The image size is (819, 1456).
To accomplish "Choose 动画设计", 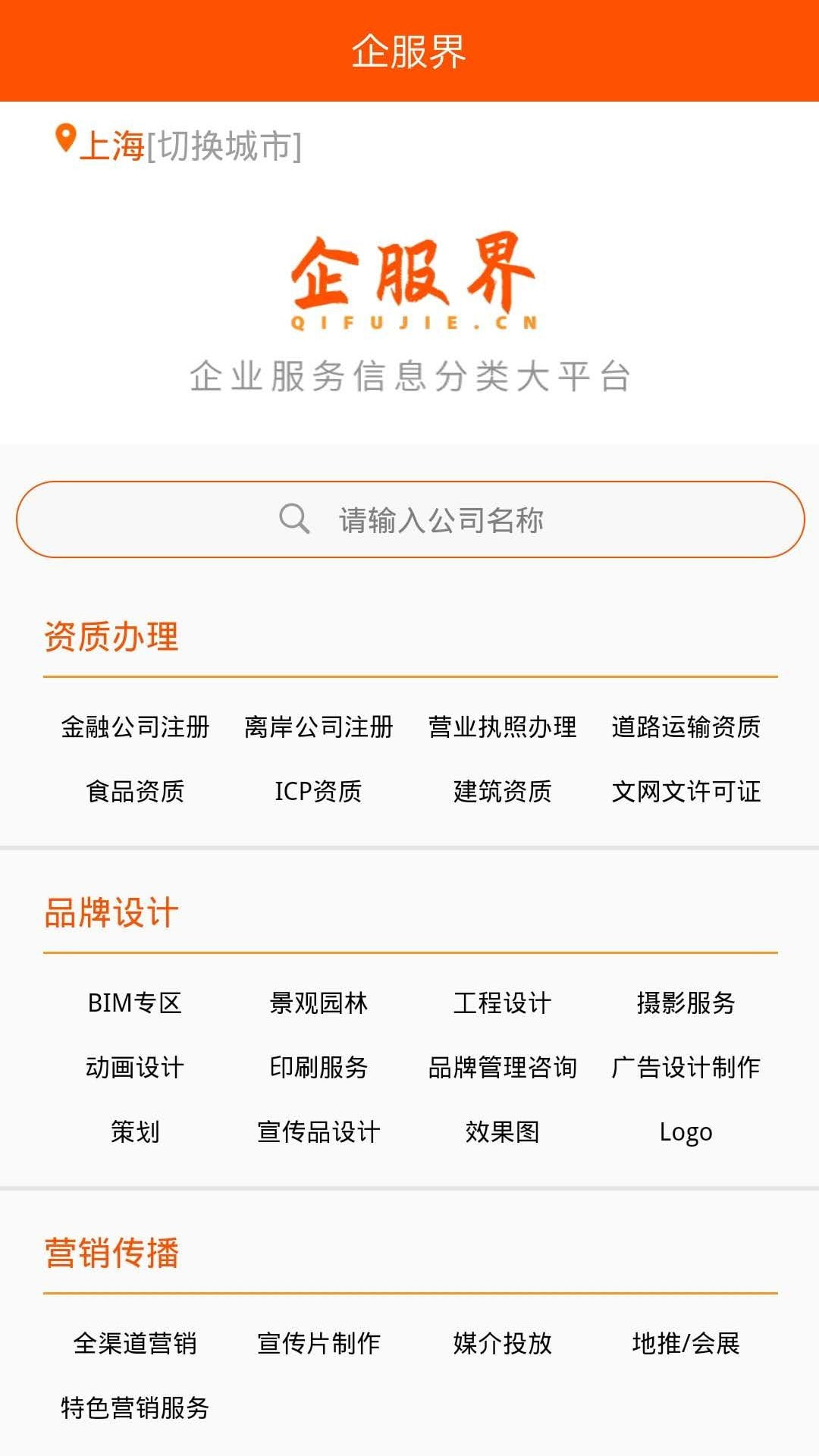I will [135, 1067].
